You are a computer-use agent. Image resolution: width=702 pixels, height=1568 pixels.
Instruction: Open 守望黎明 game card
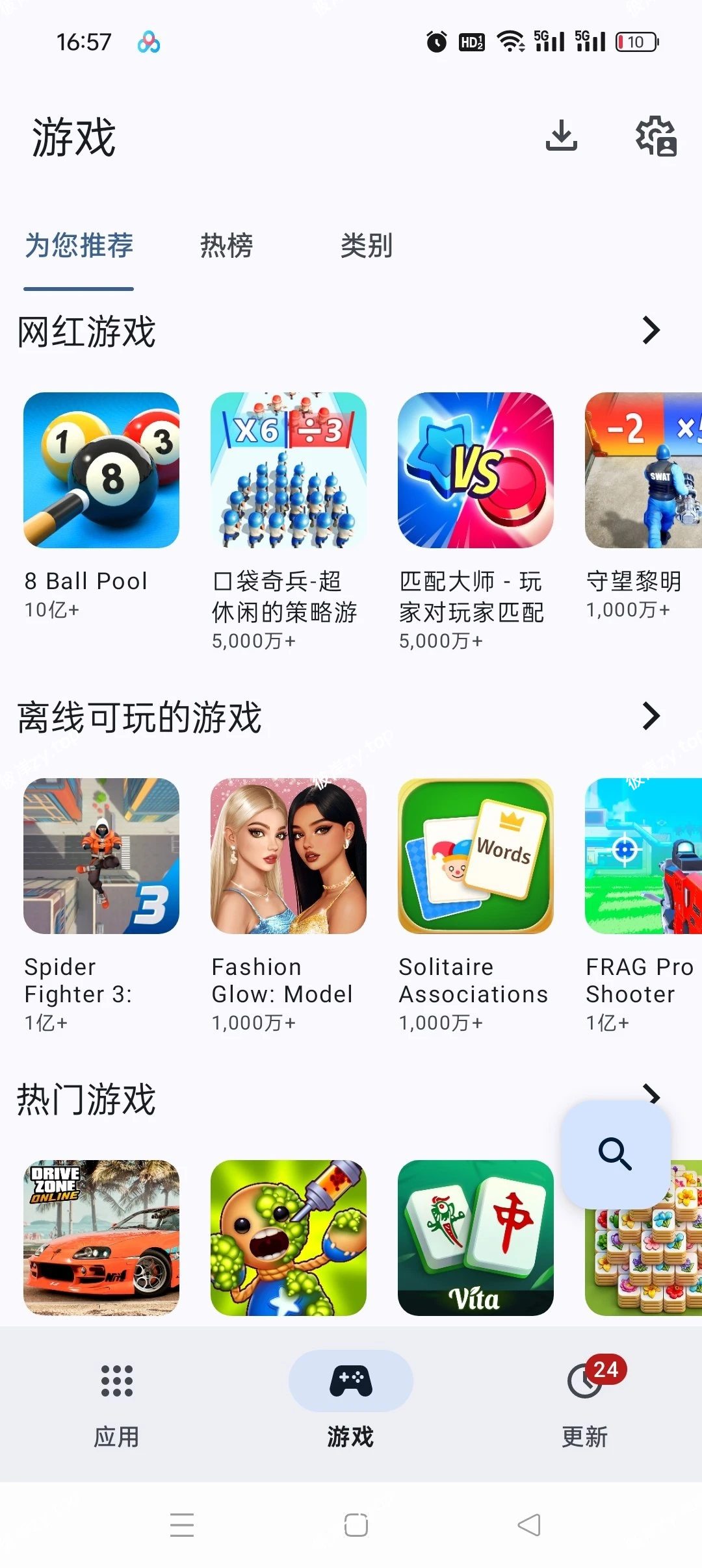click(642, 470)
